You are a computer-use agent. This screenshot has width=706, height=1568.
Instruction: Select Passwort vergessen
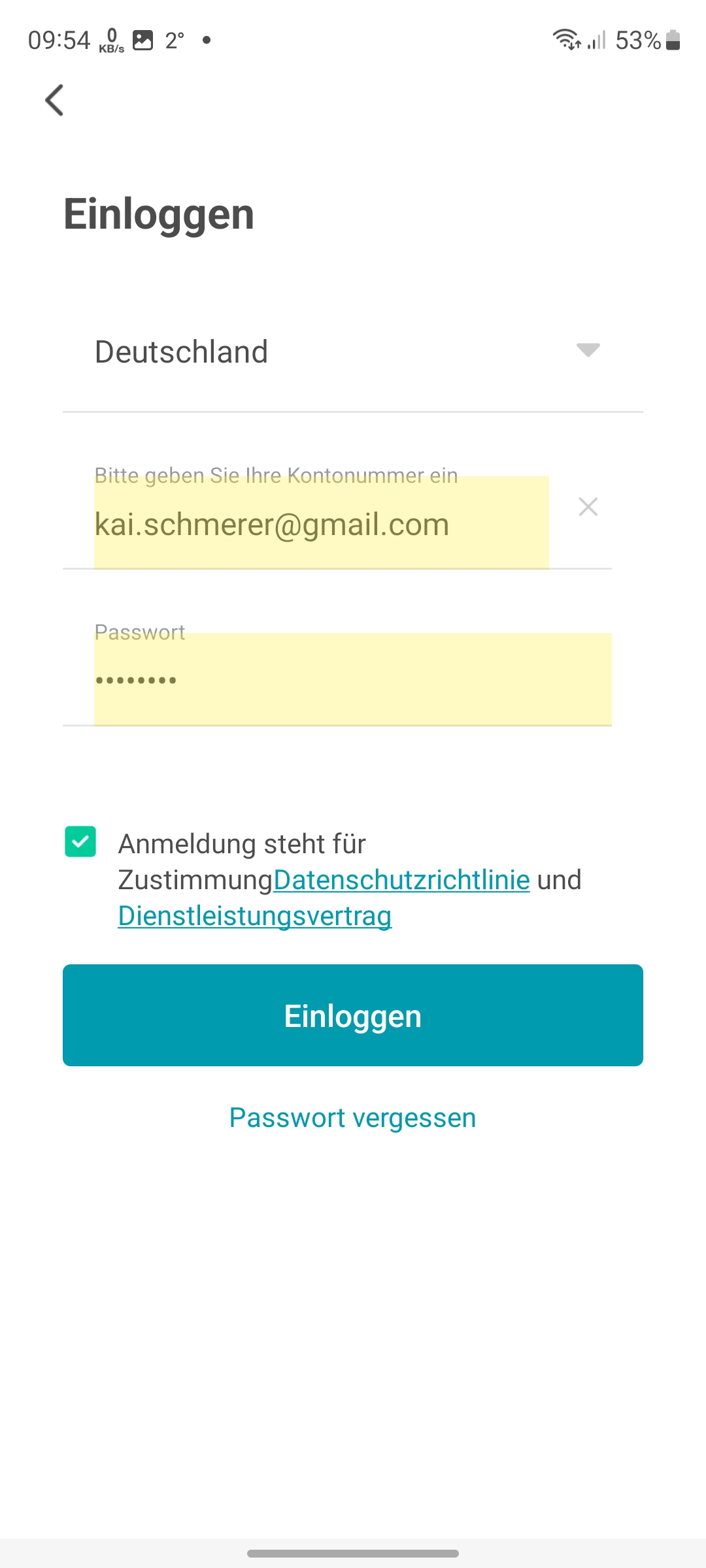(x=353, y=1118)
